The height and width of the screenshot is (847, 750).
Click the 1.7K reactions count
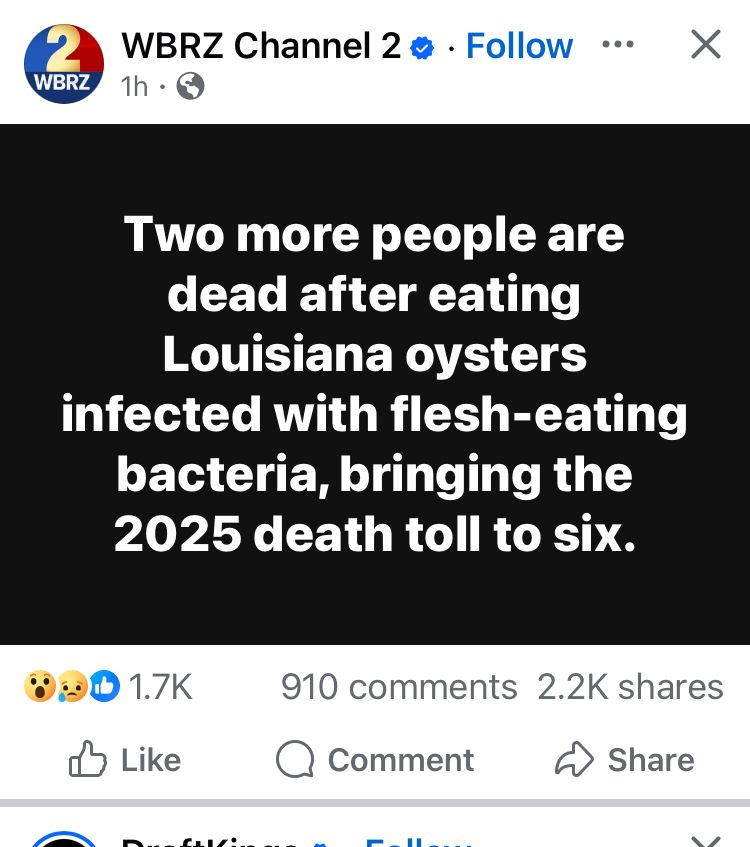160,687
